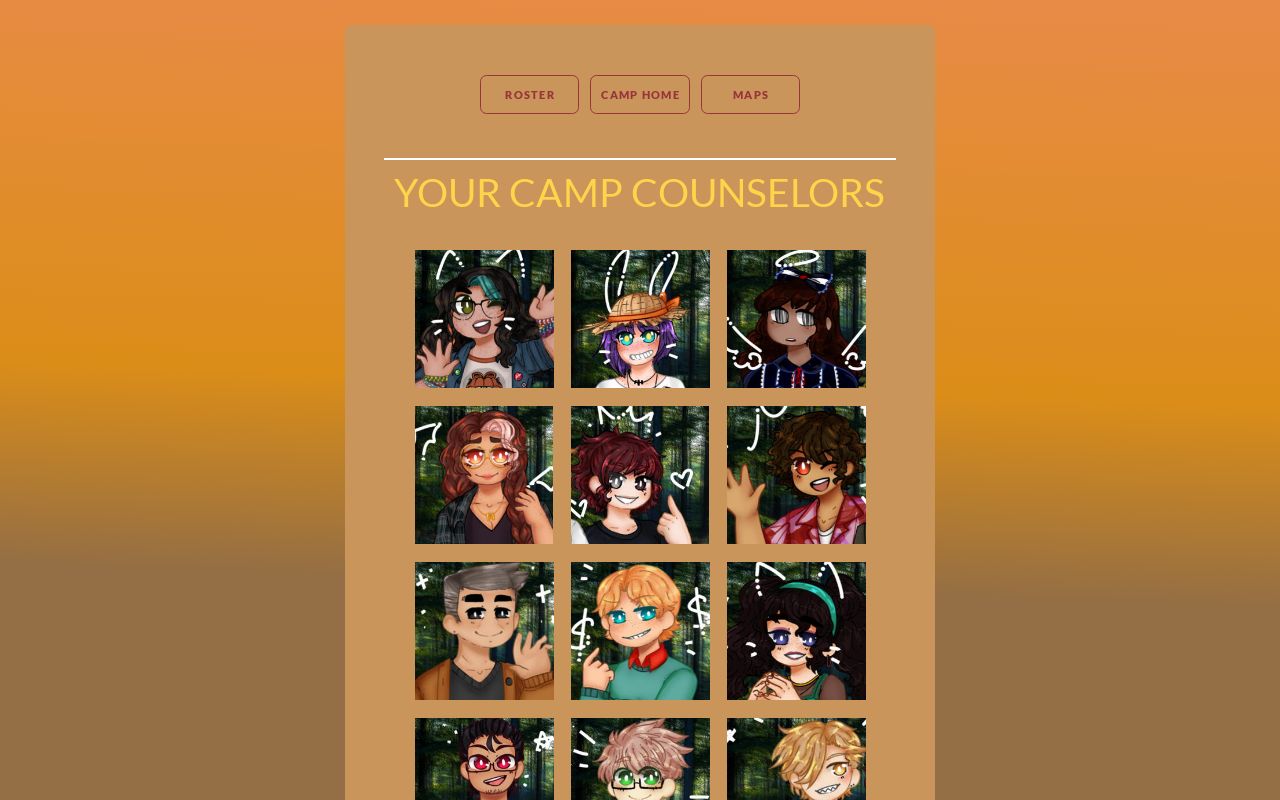Go to Camp Home
Viewport: 1280px width, 800px height.
point(640,95)
